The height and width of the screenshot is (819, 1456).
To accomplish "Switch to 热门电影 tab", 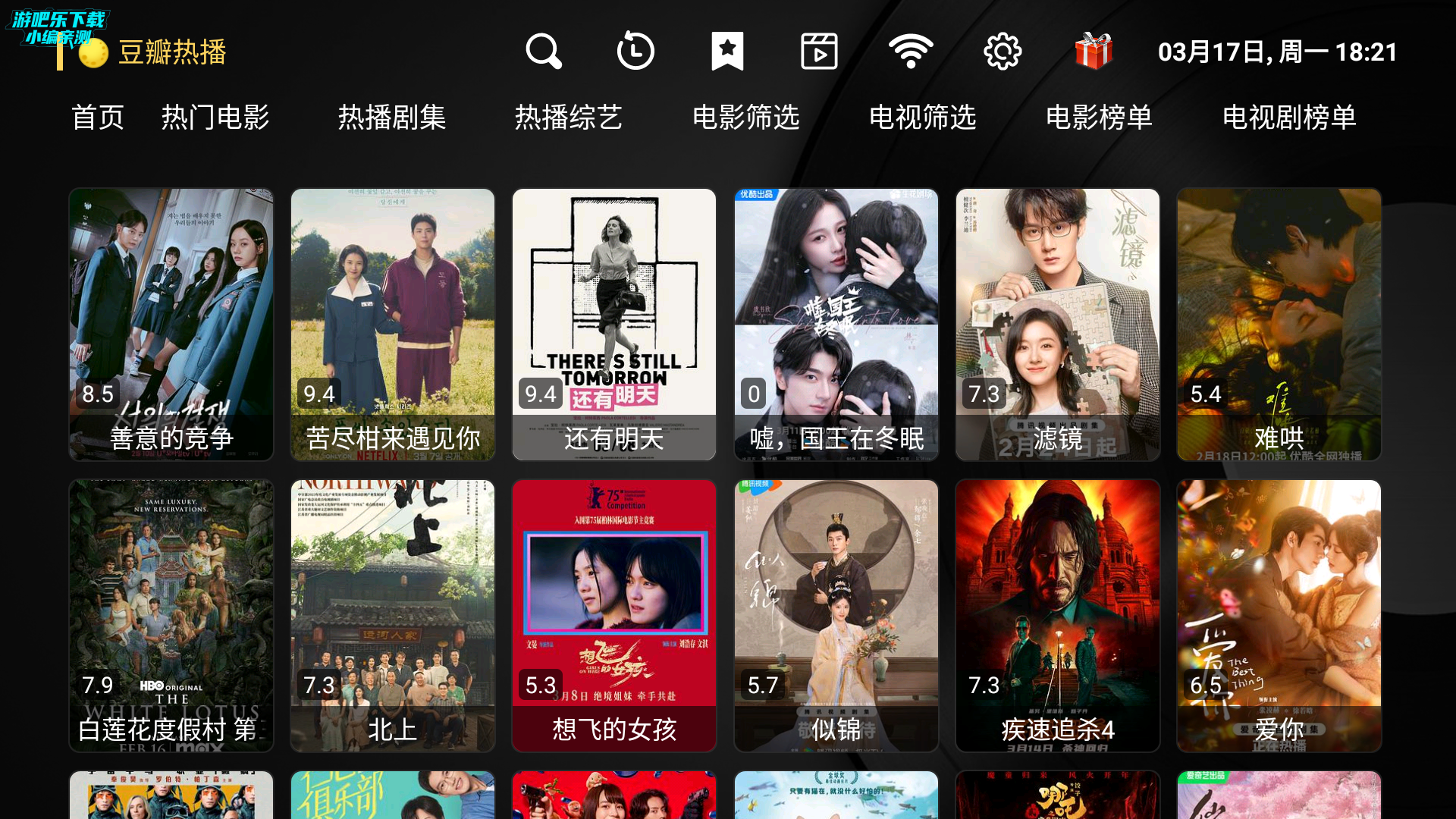I will coord(215,118).
